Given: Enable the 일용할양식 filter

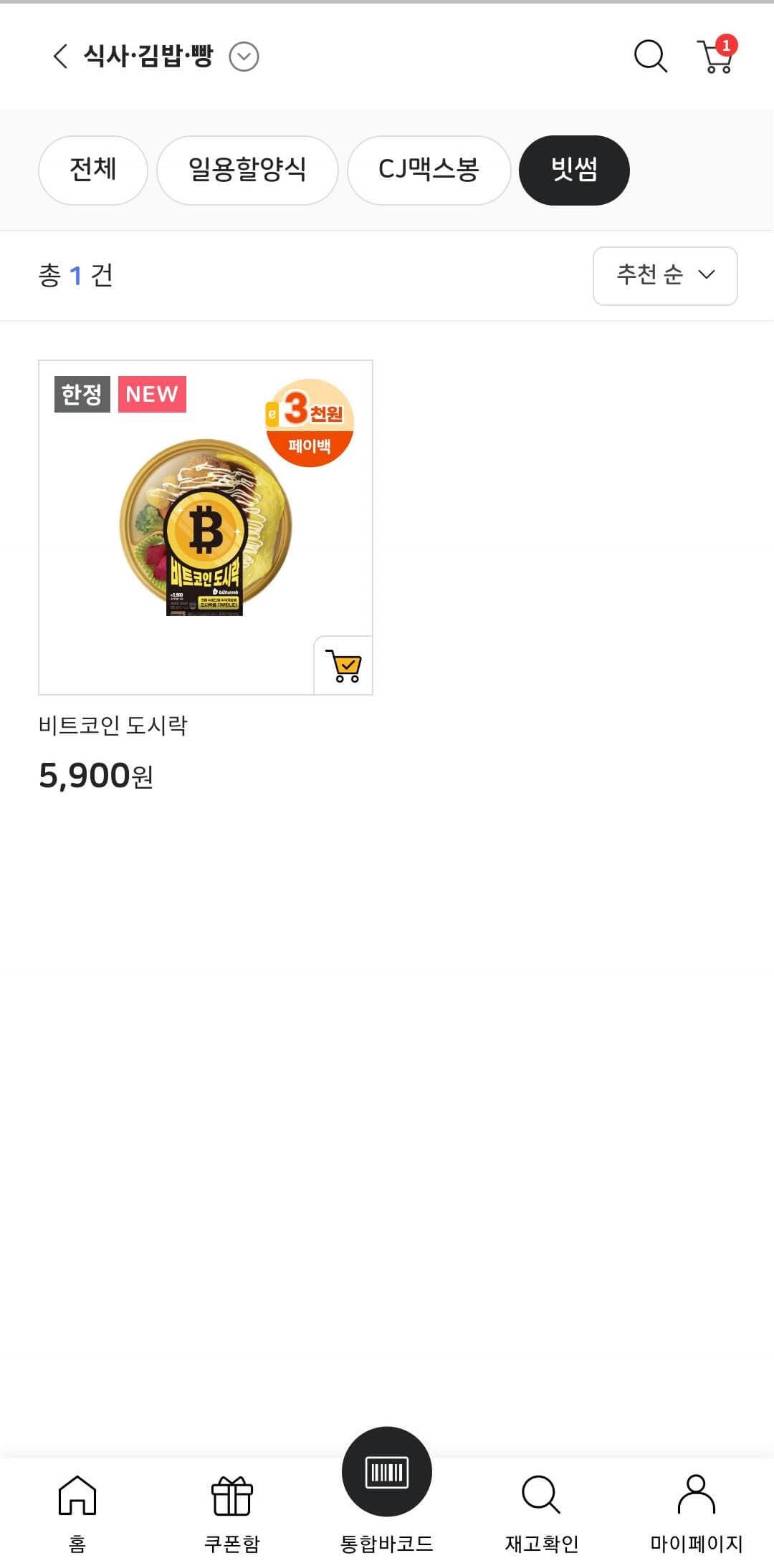Looking at the screenshot, I should (x=247, y=170).
